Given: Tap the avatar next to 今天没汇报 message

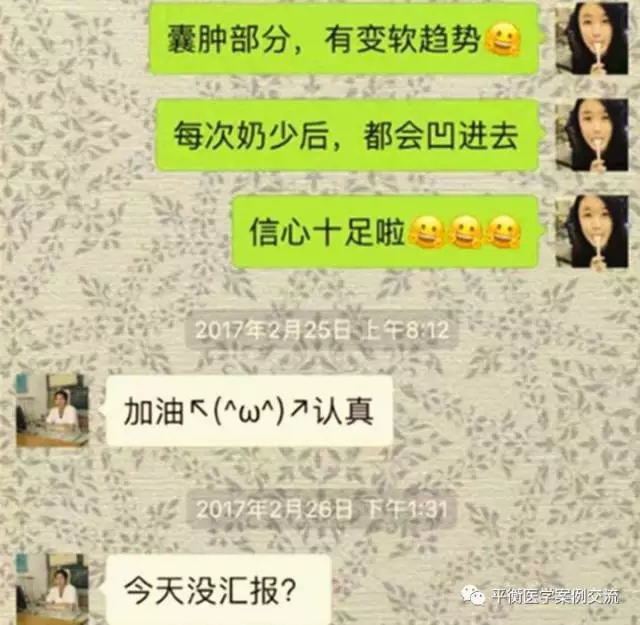Looking at the screenshot, I should point(52,588).
